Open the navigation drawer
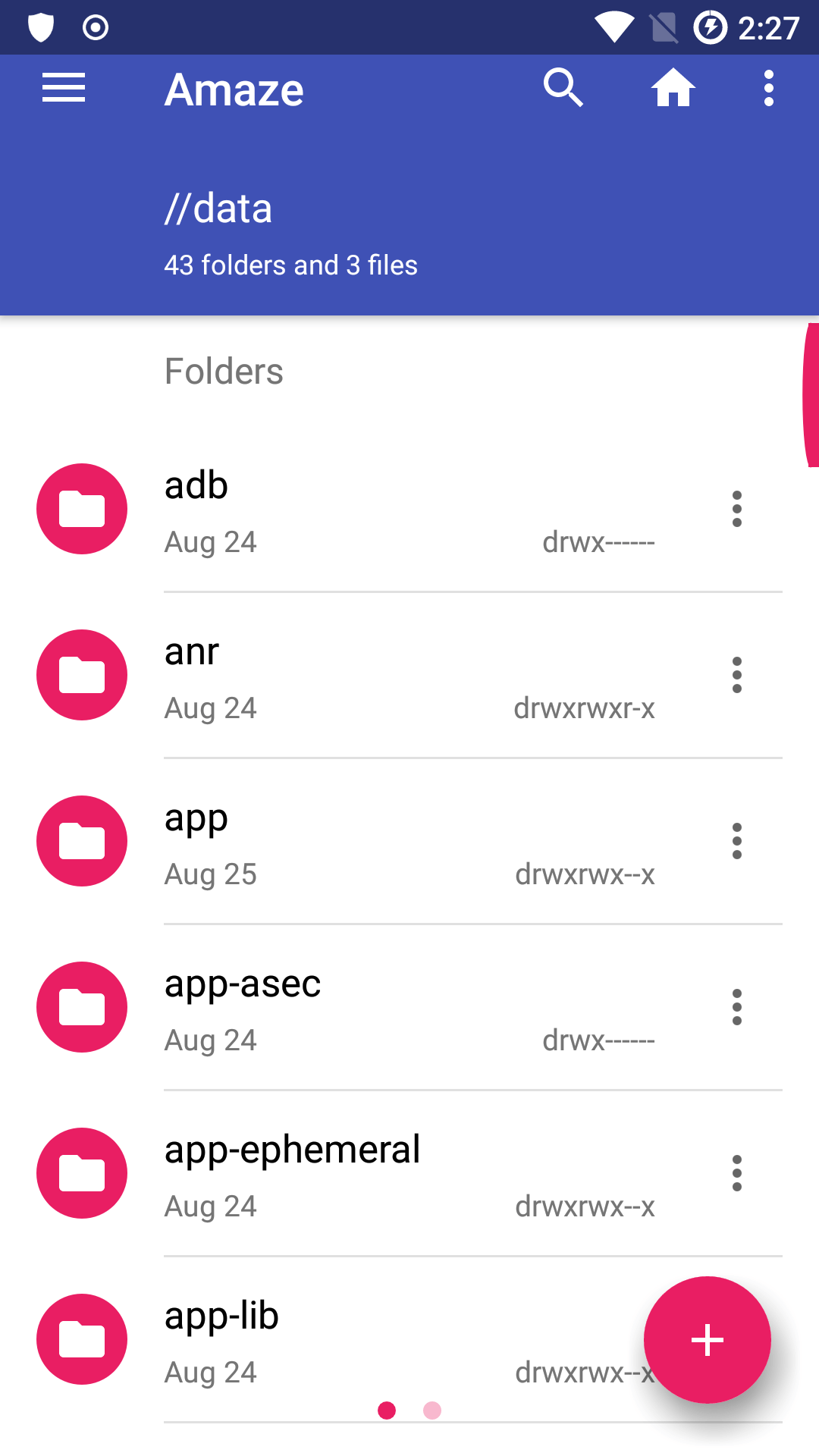Viewport: 819px width, 1456px height. [x=63, y=87]
